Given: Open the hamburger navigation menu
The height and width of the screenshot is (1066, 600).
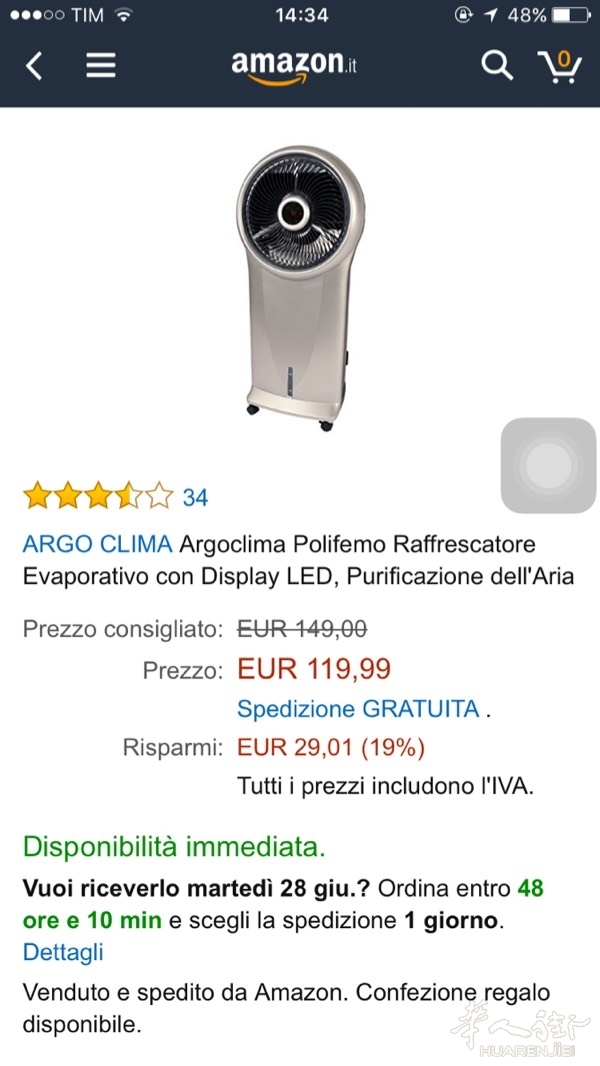Looking at the screenshot, I should pyautogui.click(x=100, y=66).
